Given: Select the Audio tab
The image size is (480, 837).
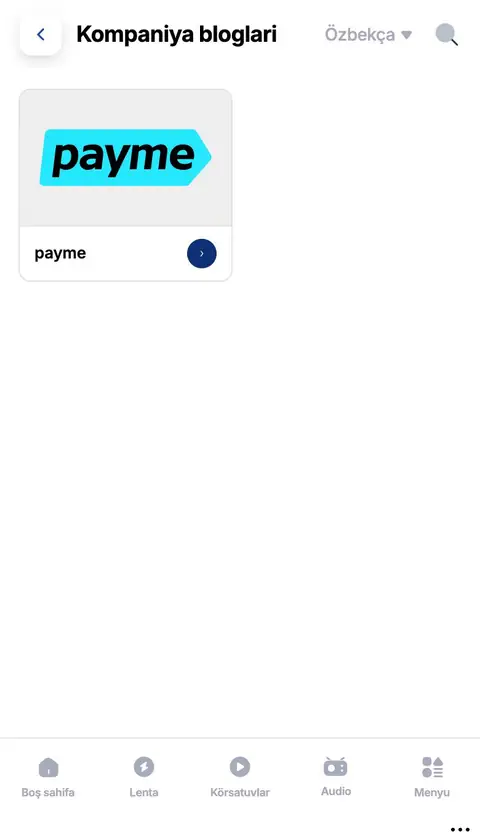Looking at the screenshot, I should click(336, 777).
